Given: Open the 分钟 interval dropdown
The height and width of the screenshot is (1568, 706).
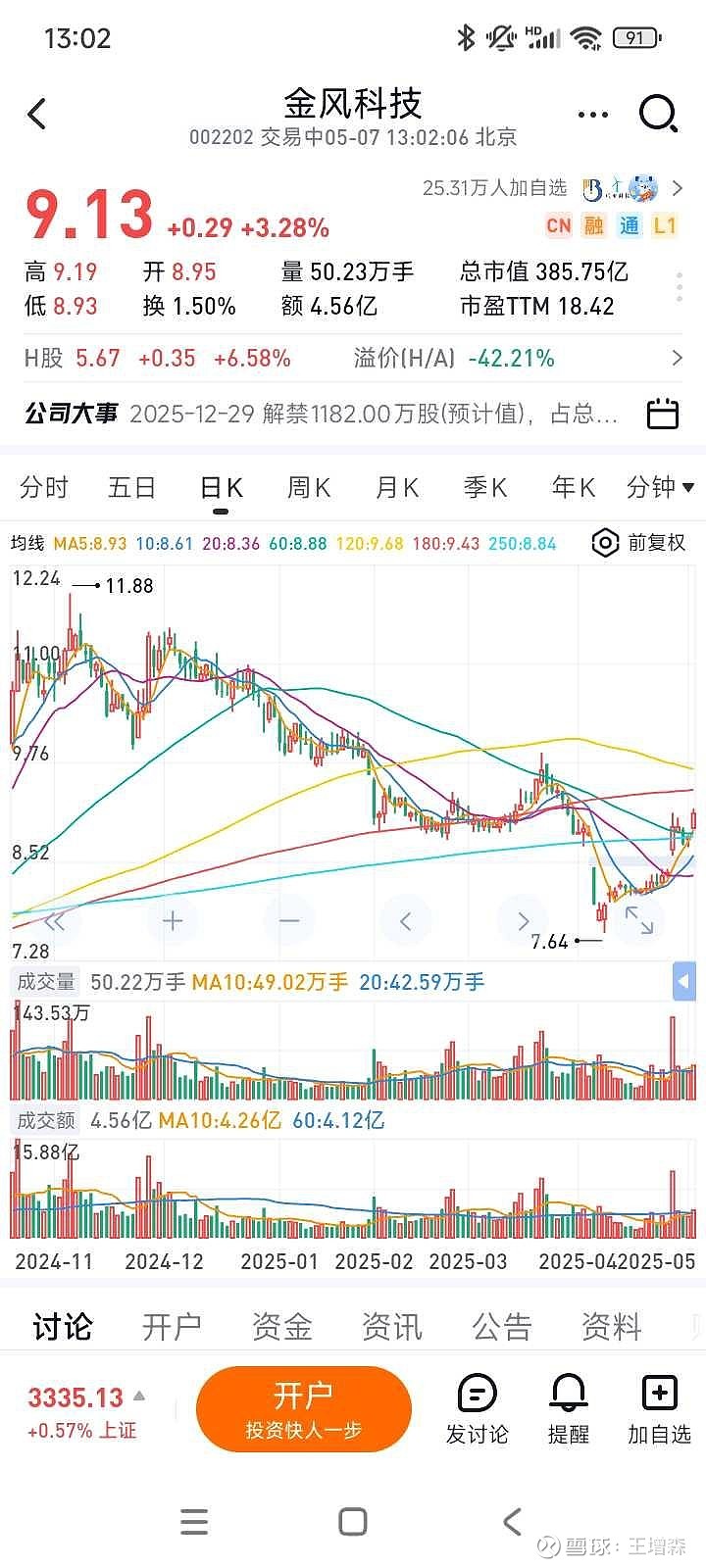Looking at the screenshot, I should 660,487.
